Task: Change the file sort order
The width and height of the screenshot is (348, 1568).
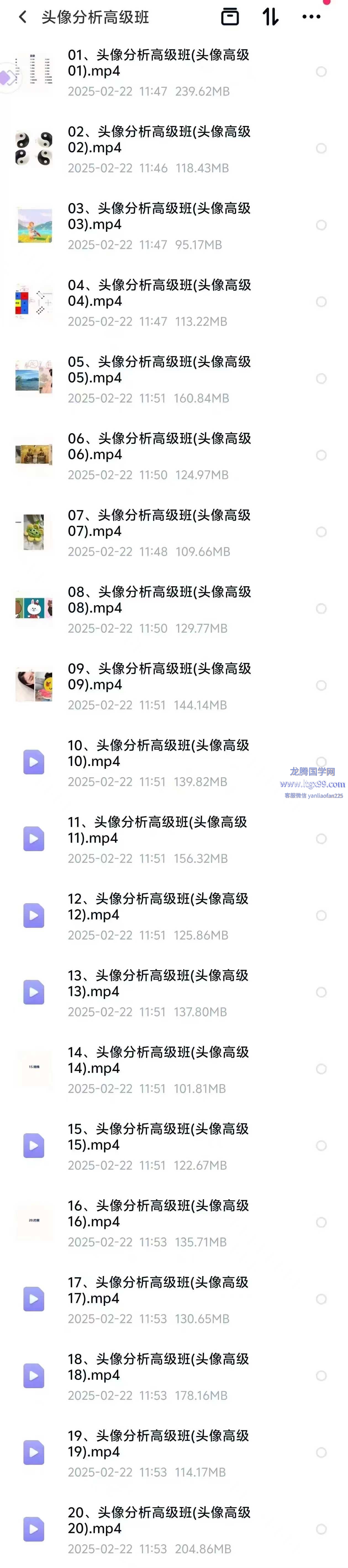Action: (271, 17)
